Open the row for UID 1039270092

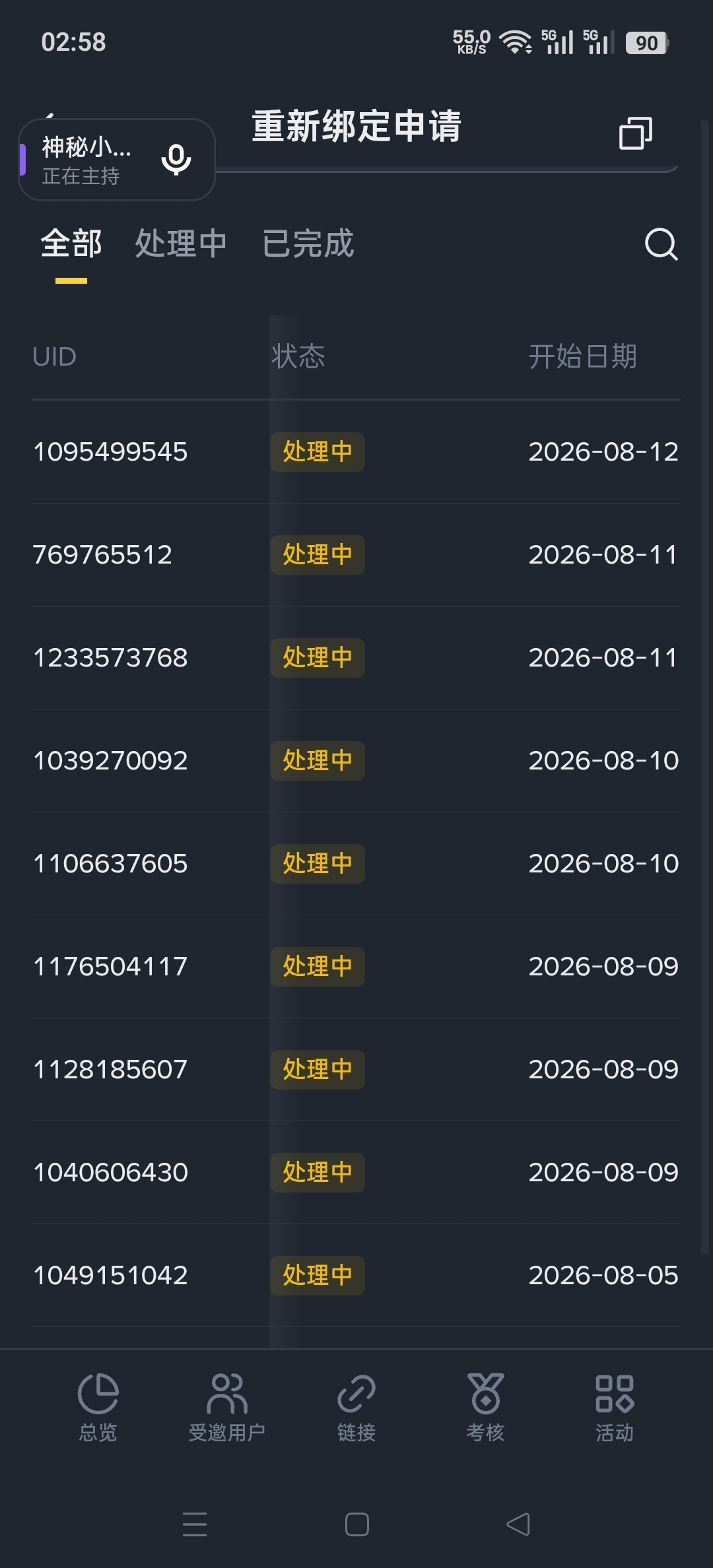pyautogui.click(x=356, y=761)
